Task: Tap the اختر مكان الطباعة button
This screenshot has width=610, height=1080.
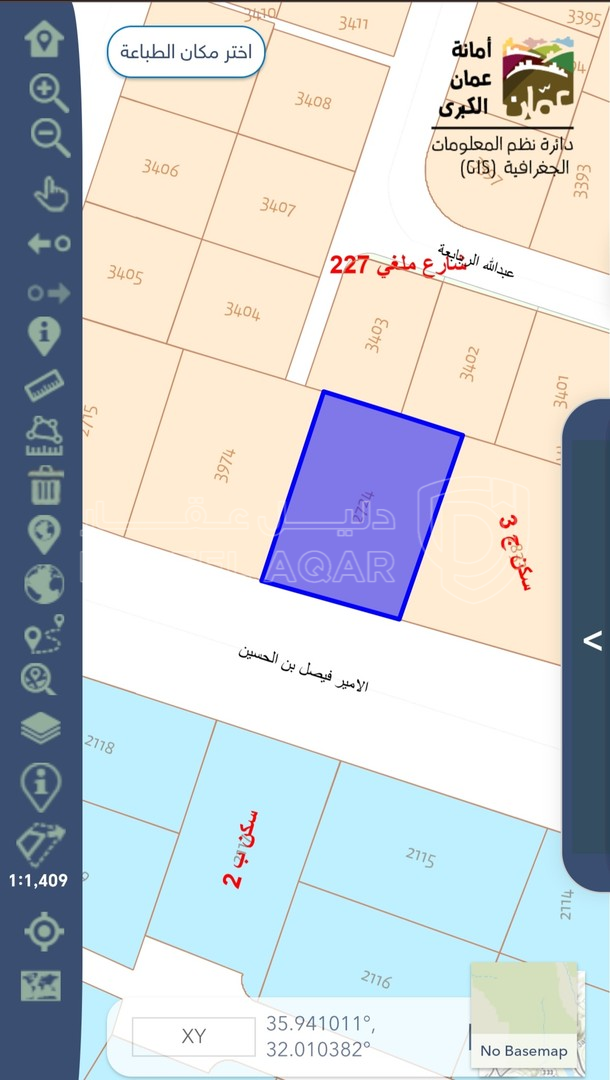Action: point(186,51)
